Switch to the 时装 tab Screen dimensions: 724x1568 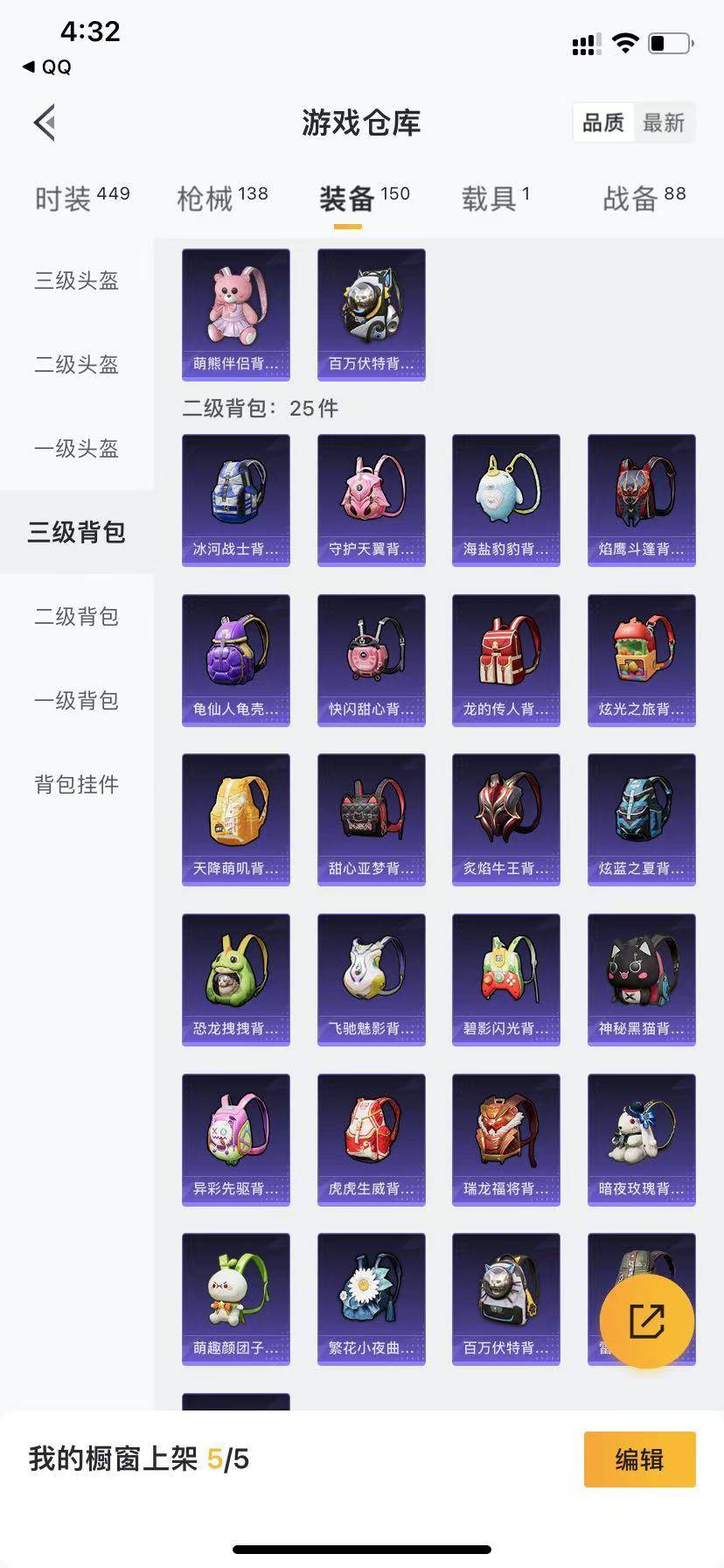pyautogui.click(x=82, y=199)
